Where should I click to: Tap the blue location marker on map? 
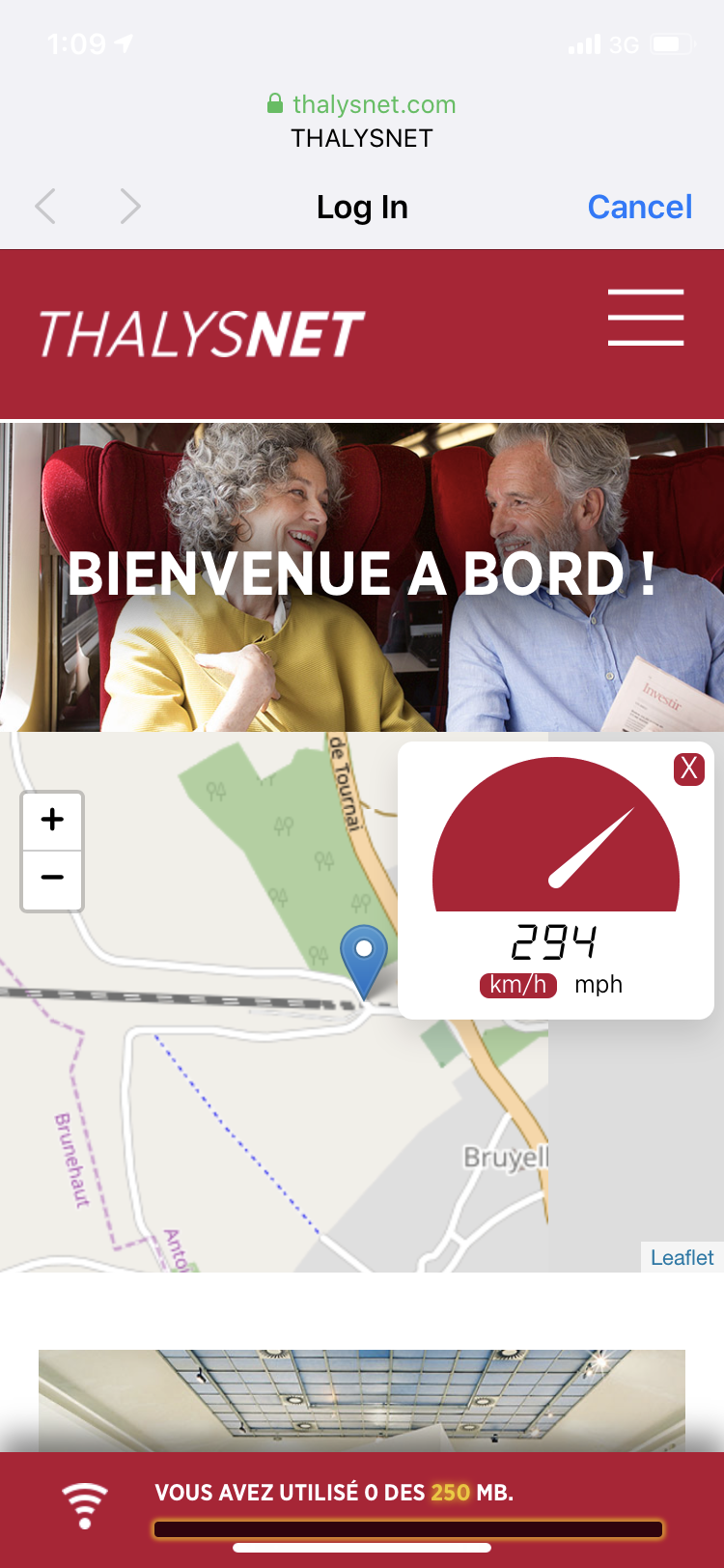(364, 956)
